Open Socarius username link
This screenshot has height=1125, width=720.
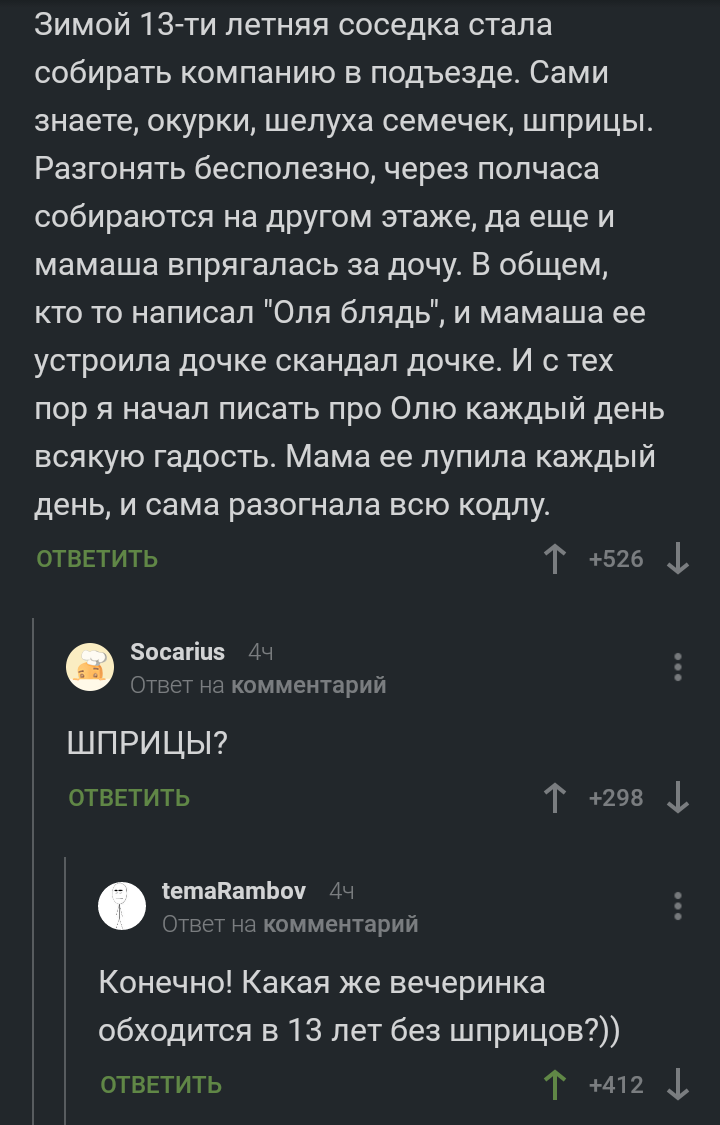pos(178,652)
